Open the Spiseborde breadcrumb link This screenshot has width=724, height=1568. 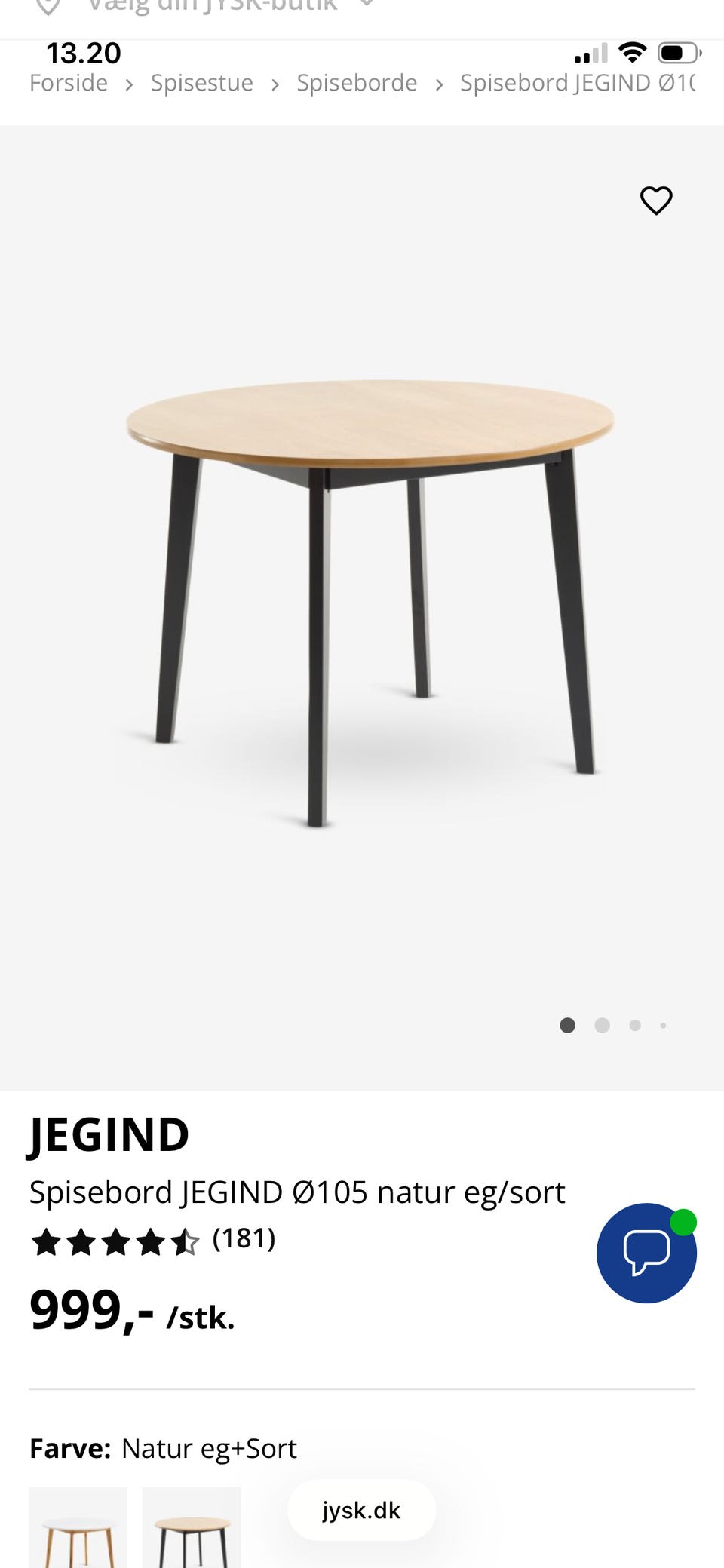click(x=356, y=83)
